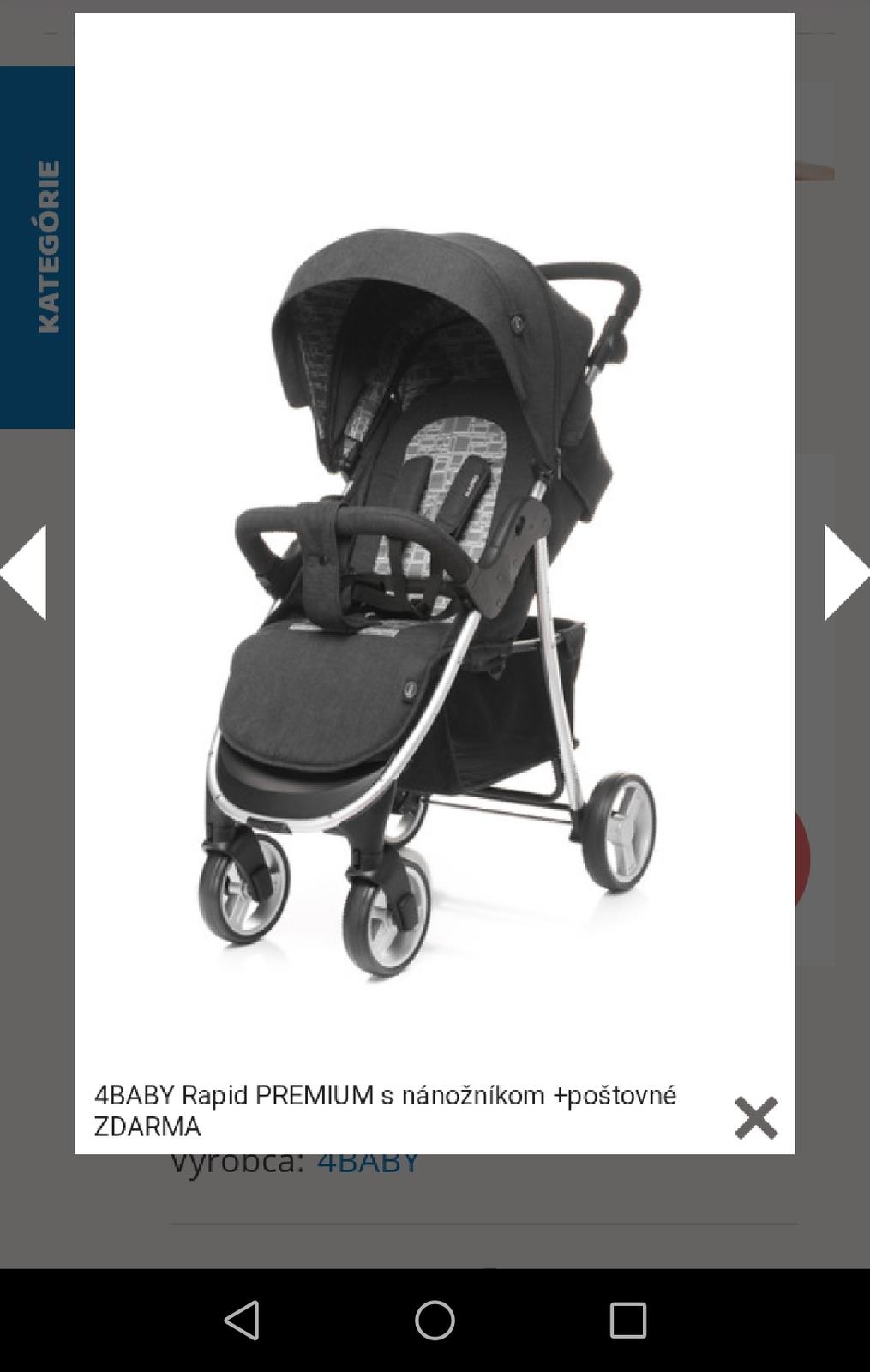Show the next product image

845,572
